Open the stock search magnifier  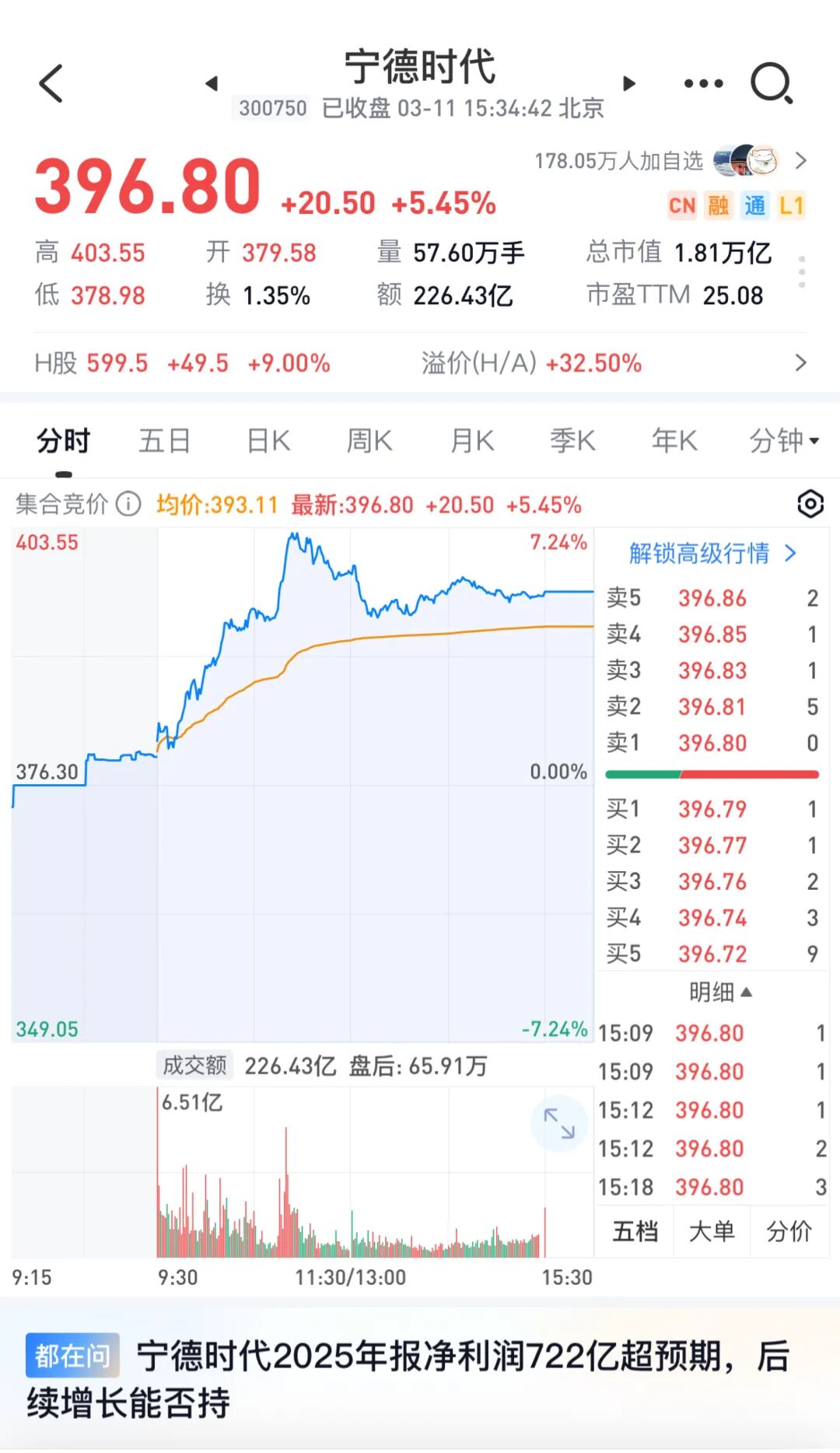771,83
